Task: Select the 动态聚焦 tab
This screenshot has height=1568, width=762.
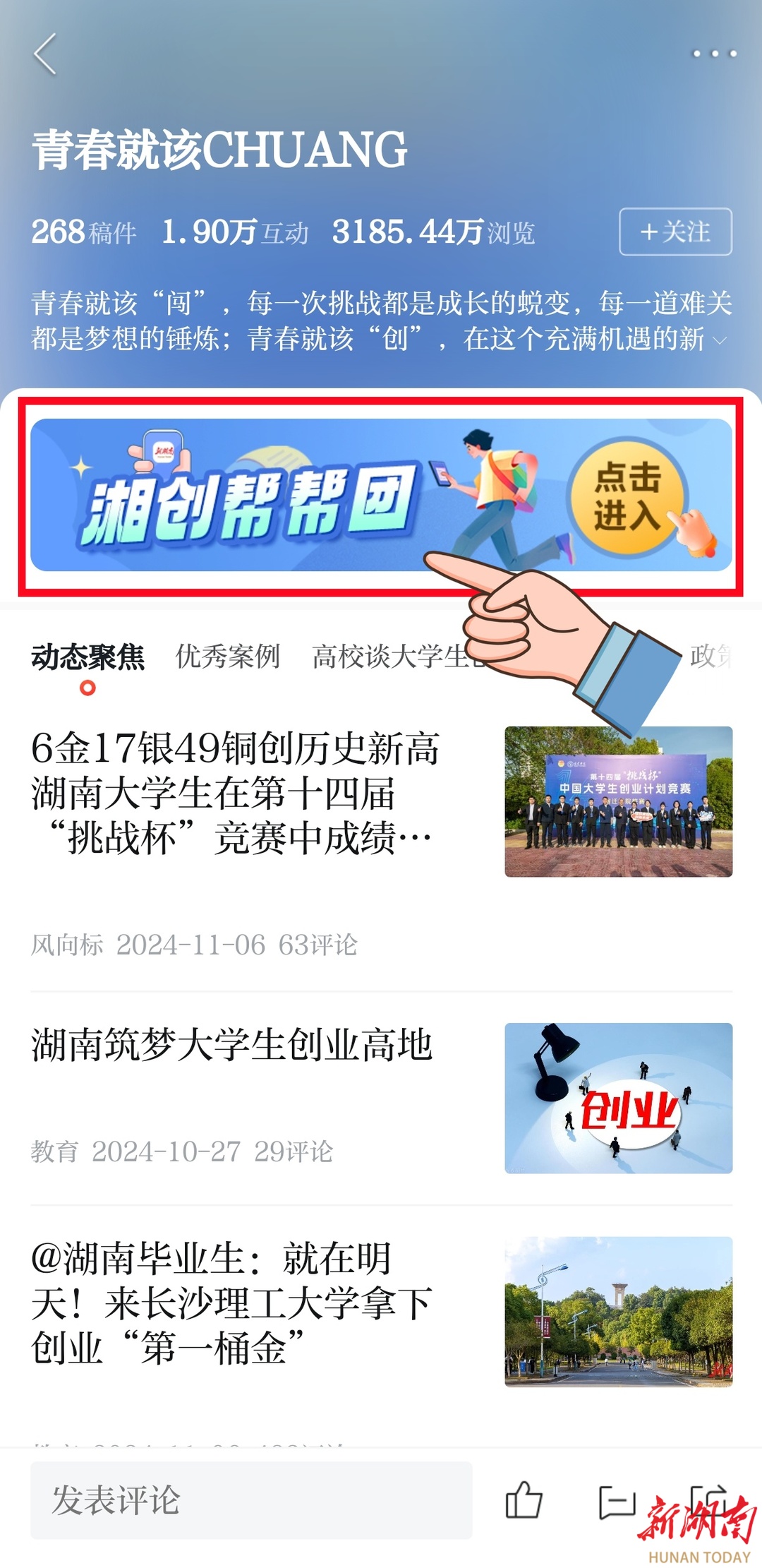Action: [x=87, y=657]
